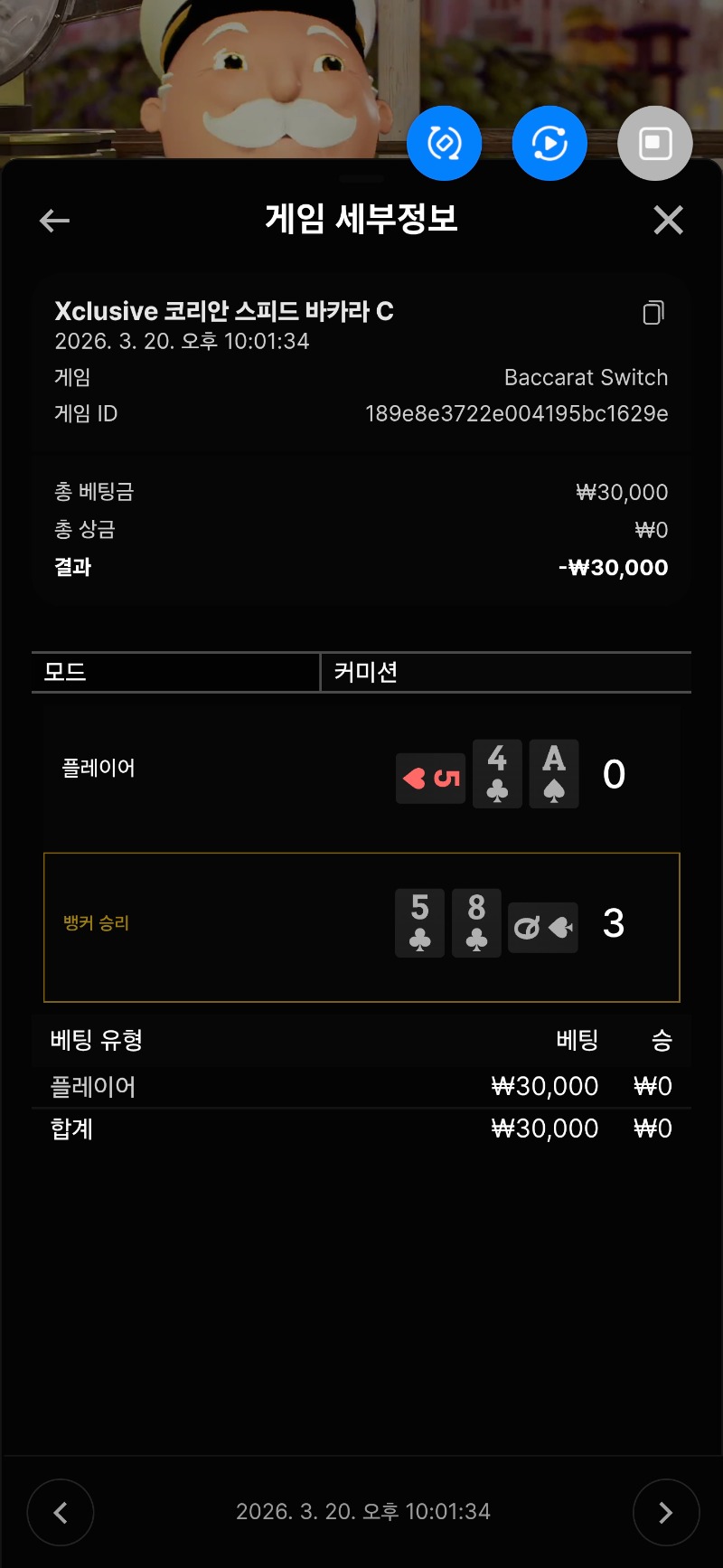
Task: Tap the blue replay icon button
Action: click(x=549, y=143)
